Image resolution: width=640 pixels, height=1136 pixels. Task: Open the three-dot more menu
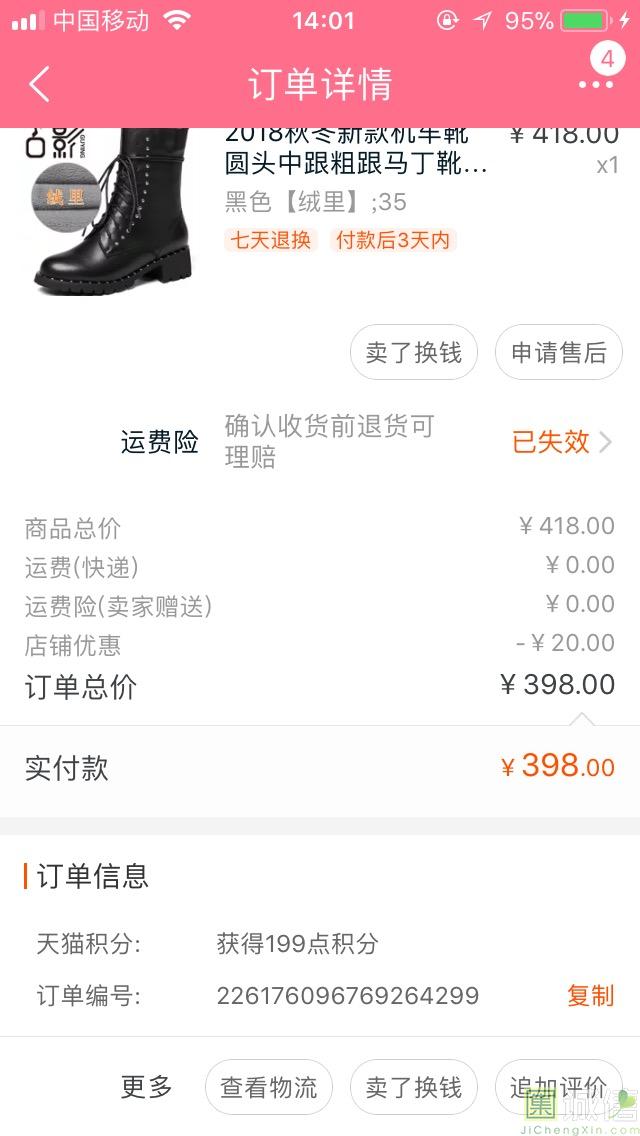coord(596,84)
